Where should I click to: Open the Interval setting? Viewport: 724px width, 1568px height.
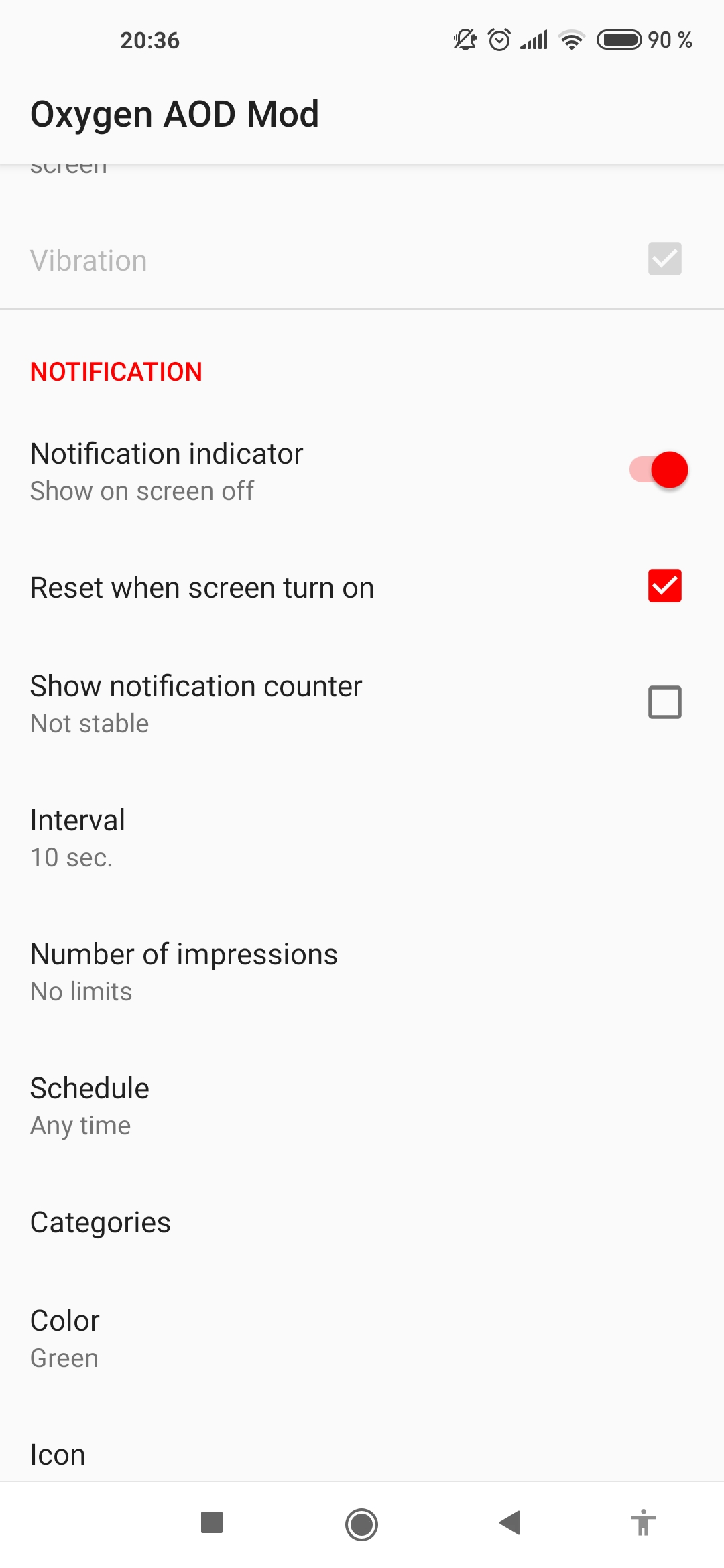(x=362, y=838)
